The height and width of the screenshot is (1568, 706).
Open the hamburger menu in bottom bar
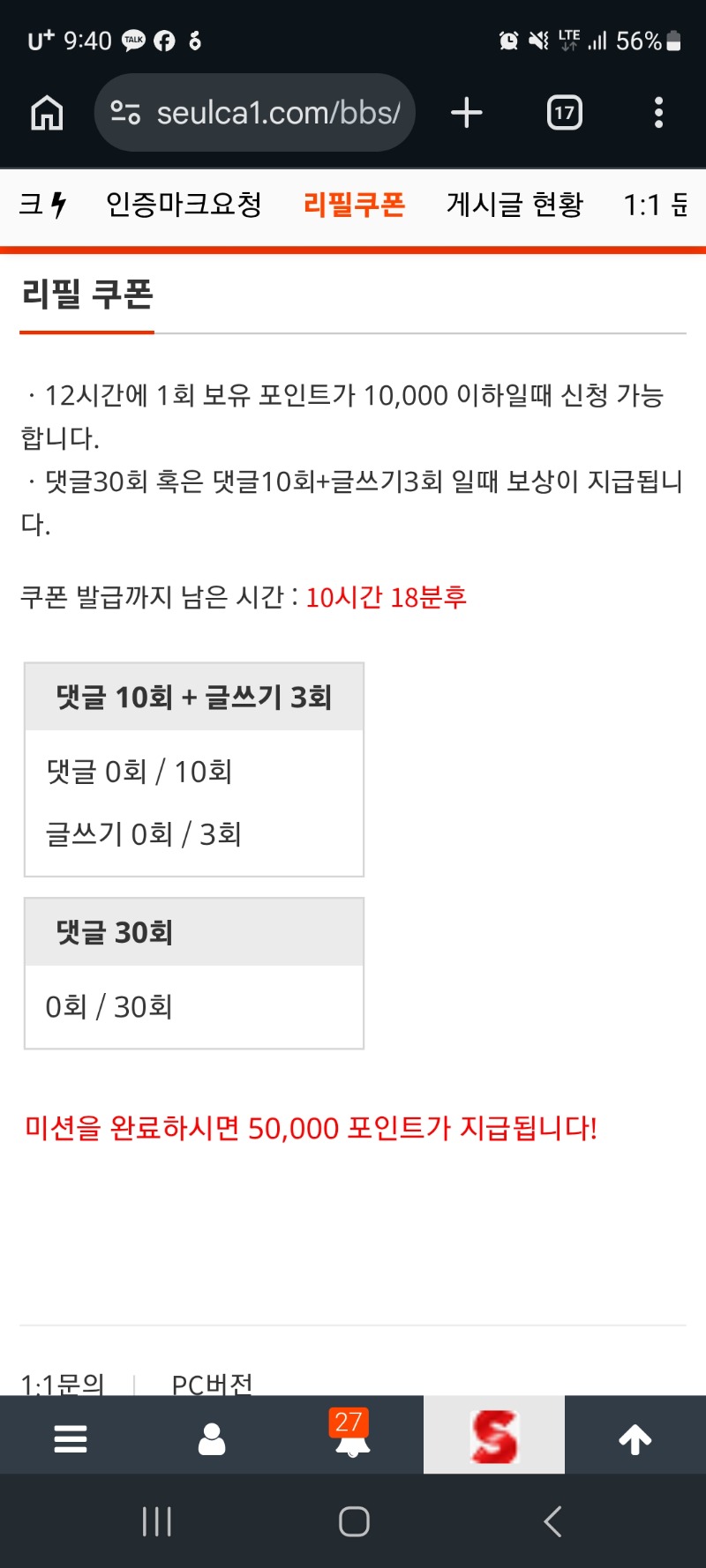click(x=71, y=1438)
